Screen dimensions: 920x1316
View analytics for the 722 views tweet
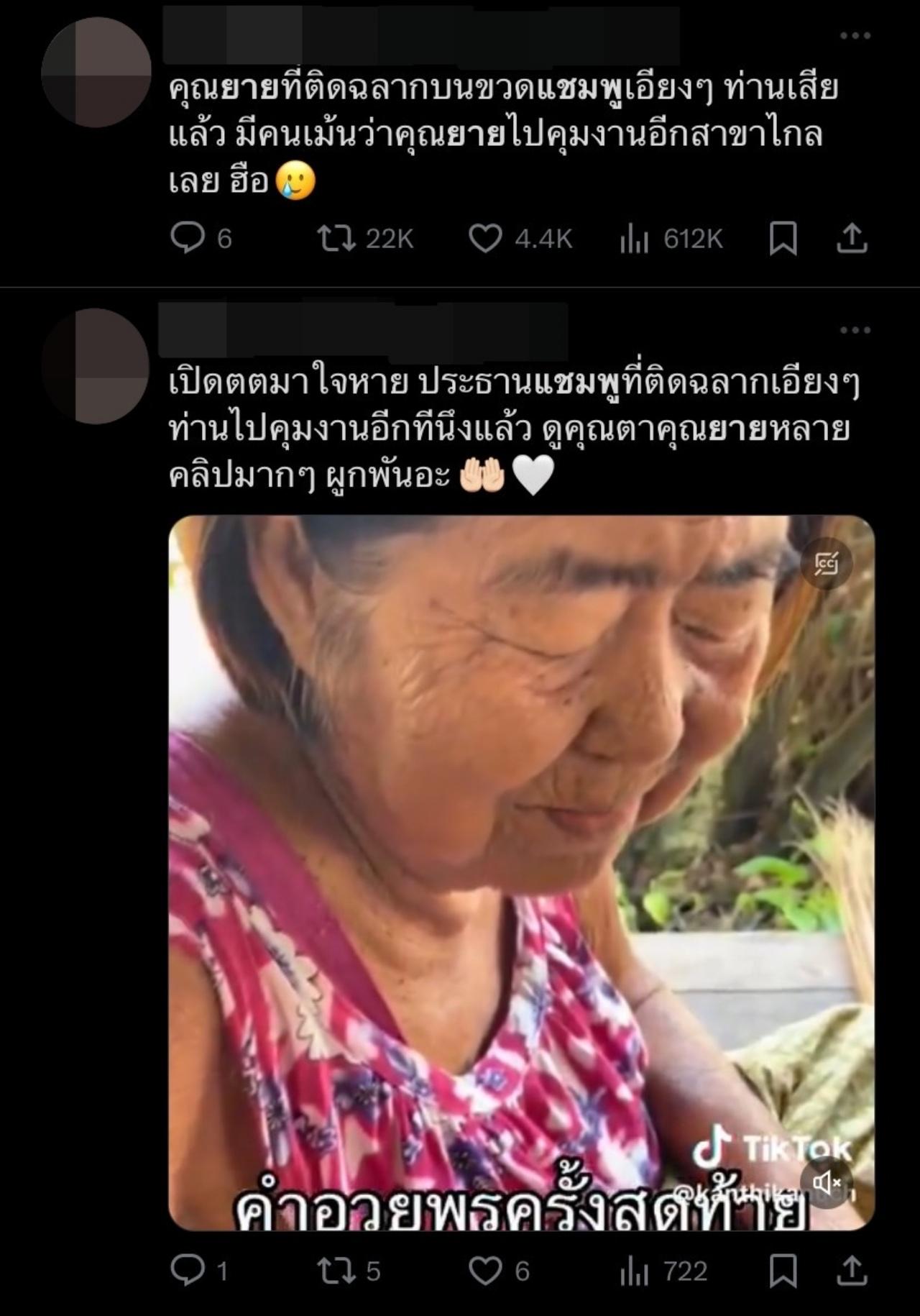[x=634, y=1272]
